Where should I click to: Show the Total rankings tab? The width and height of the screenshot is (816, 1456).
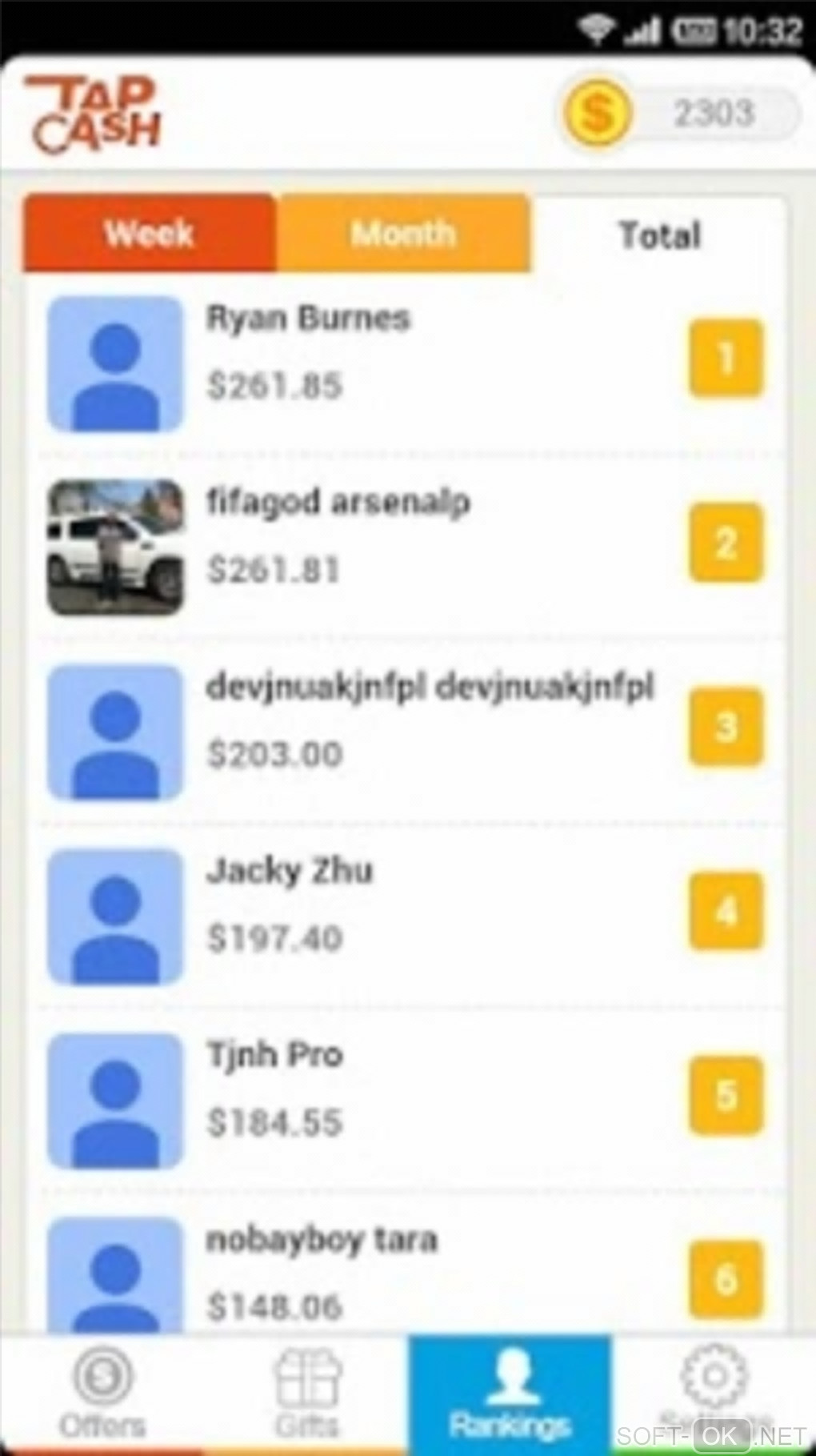[659, 235]
